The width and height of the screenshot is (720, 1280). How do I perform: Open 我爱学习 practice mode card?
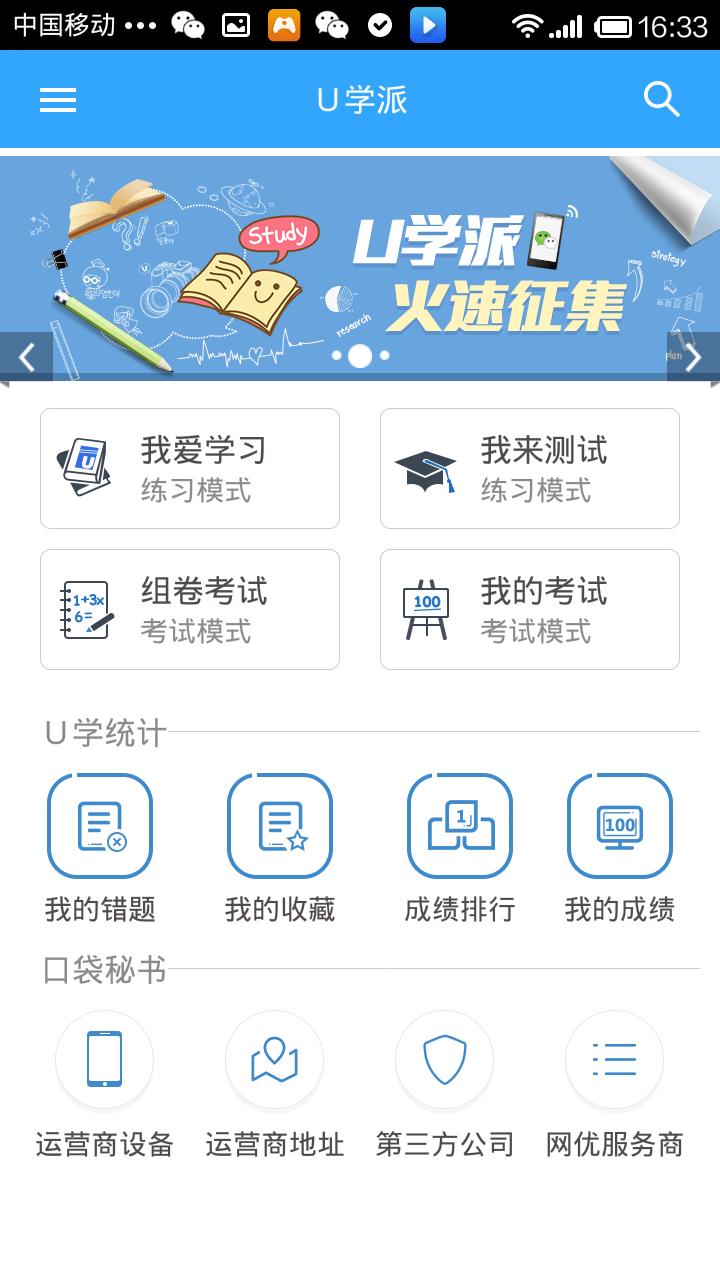click(x=189, y=468)
